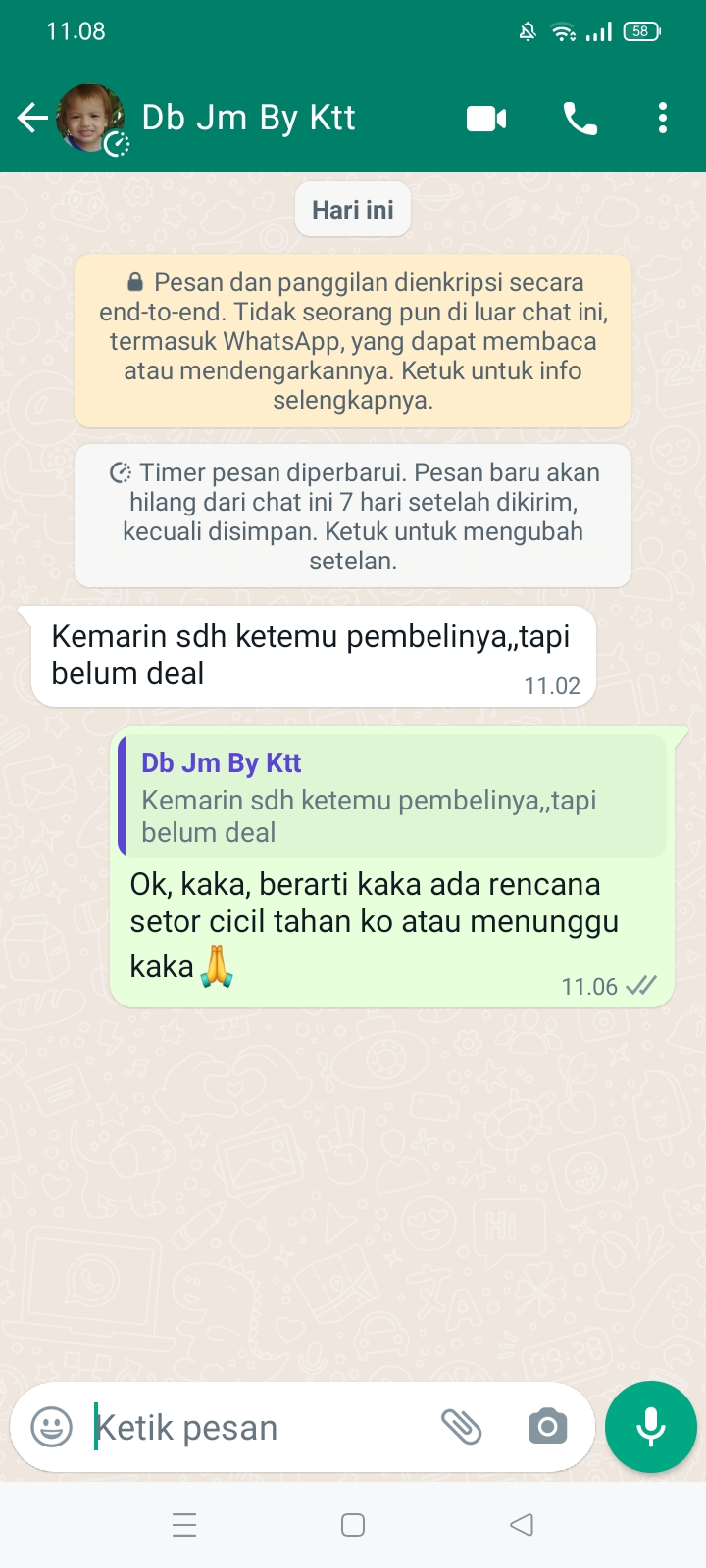Tap the message timer notice to change settings

pyautogui.click(x=353, y=515)
